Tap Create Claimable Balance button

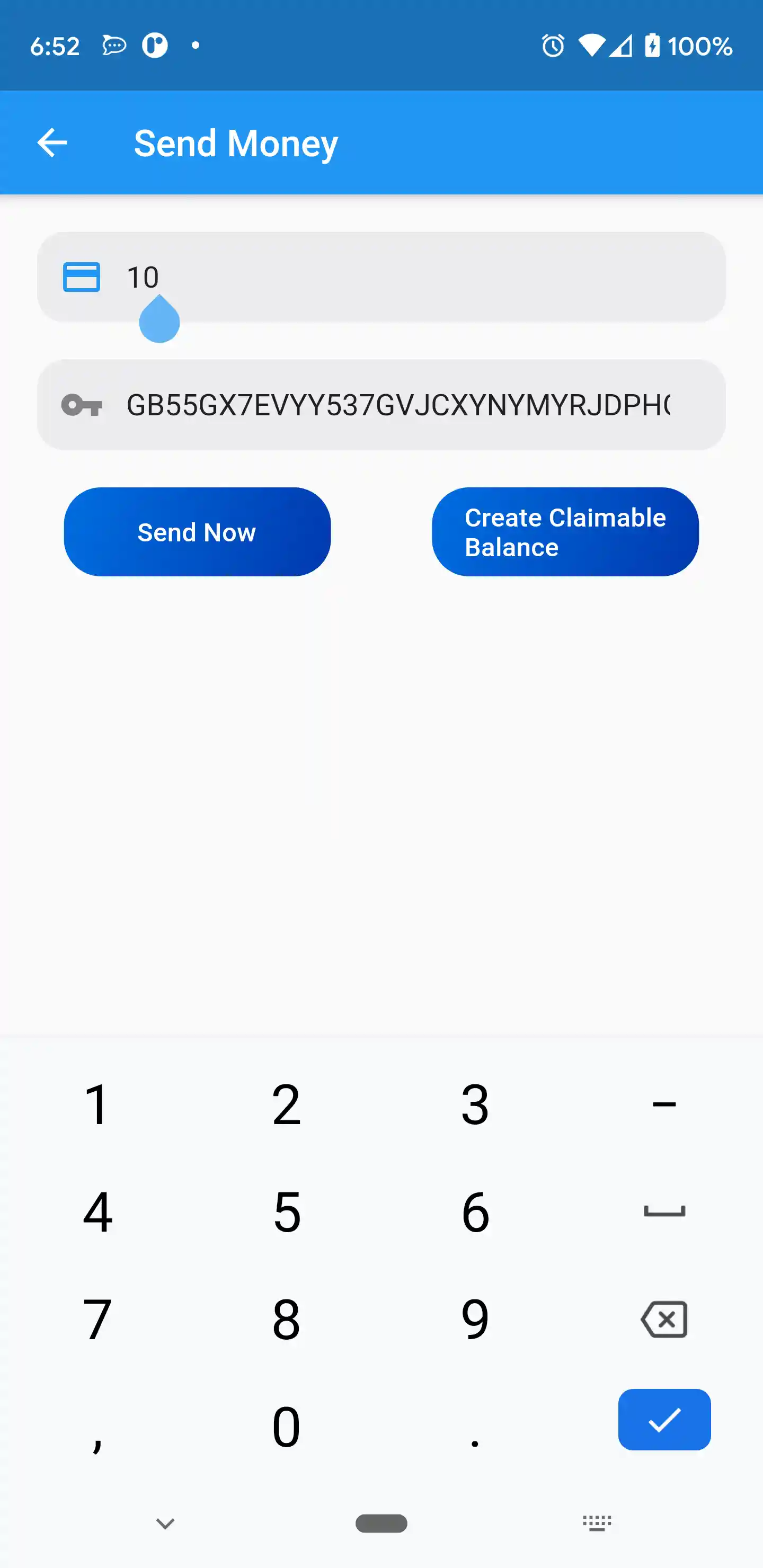coord(565,532)
